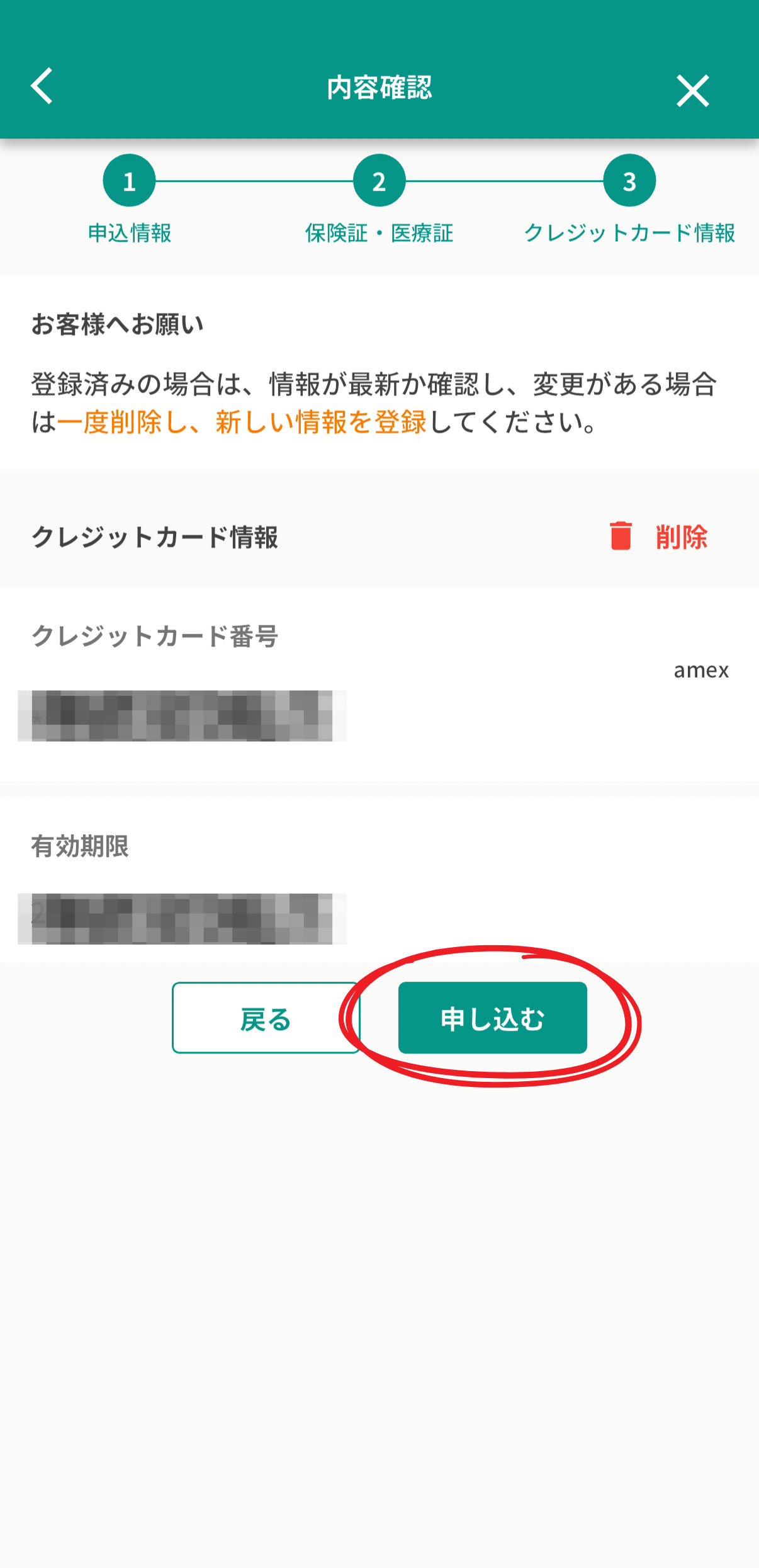759x1568 pixels.
Task: Delete the registered credit card (削除)
Action: point(659,537)
